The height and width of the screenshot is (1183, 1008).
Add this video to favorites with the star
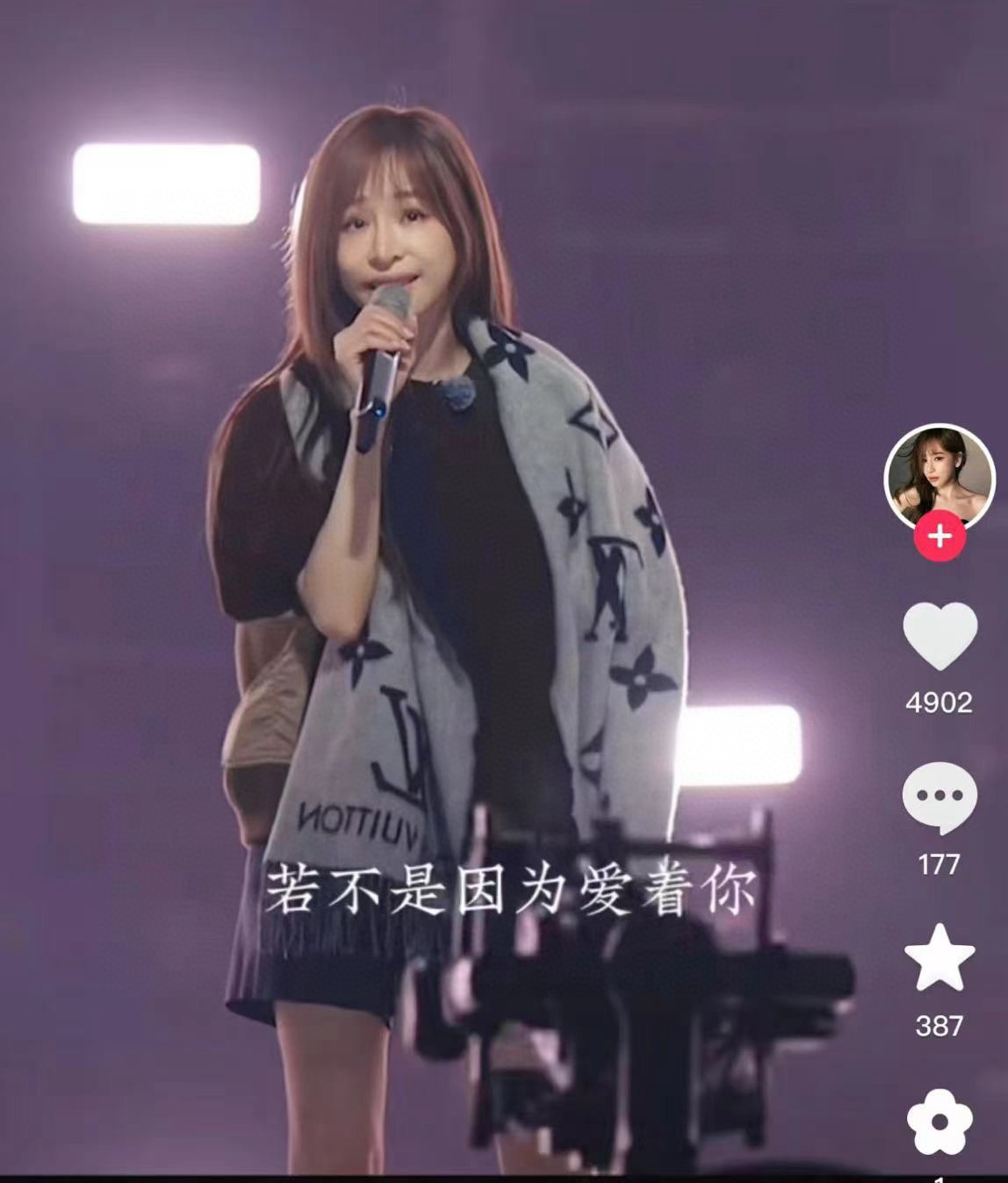pyautogui.click(x=940, y=959)
